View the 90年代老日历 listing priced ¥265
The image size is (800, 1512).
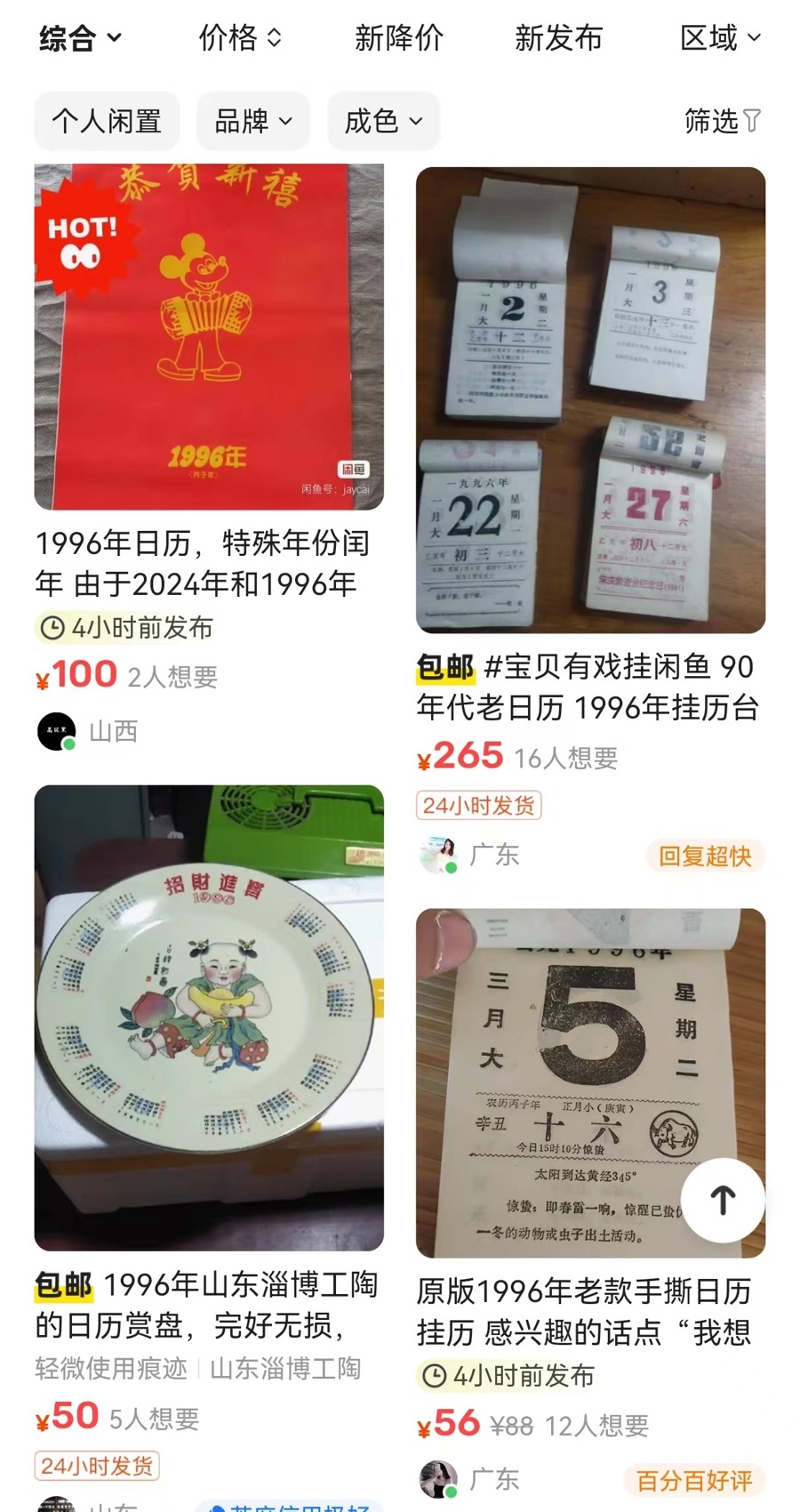[590, 400]
